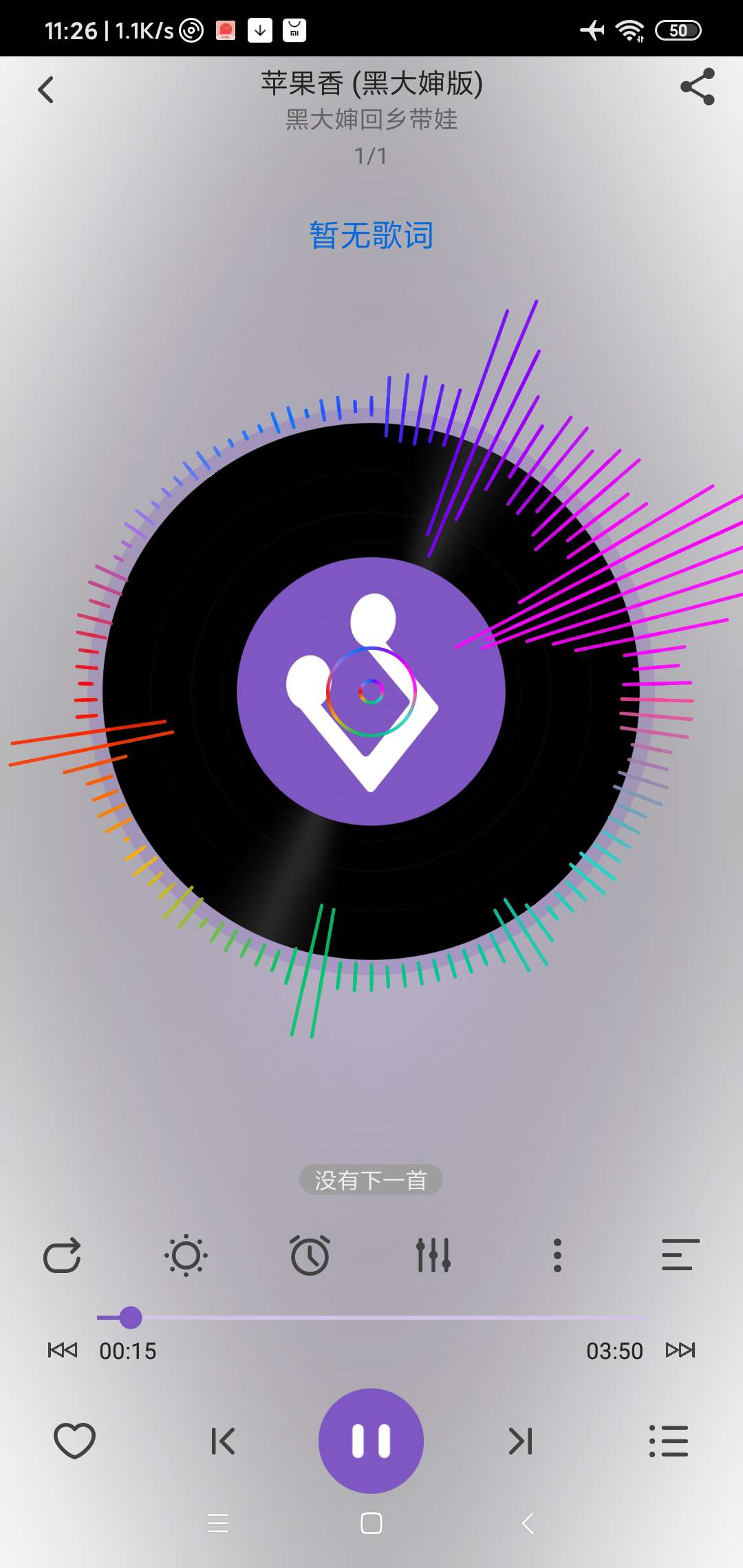
Task: Open the three-dot more options menu
Action: tap(557, 1256)
